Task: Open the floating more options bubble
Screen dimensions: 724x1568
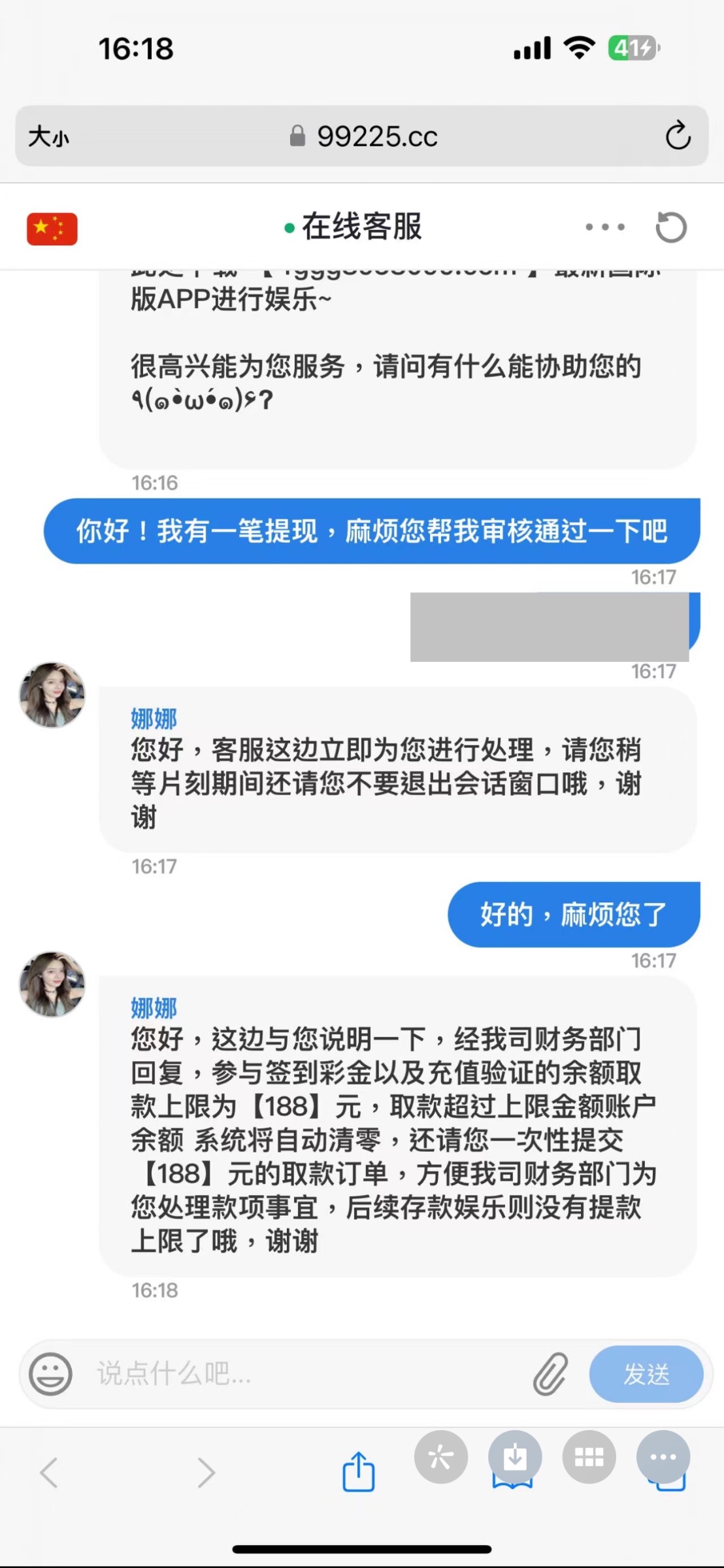Action: (663, 1457)
